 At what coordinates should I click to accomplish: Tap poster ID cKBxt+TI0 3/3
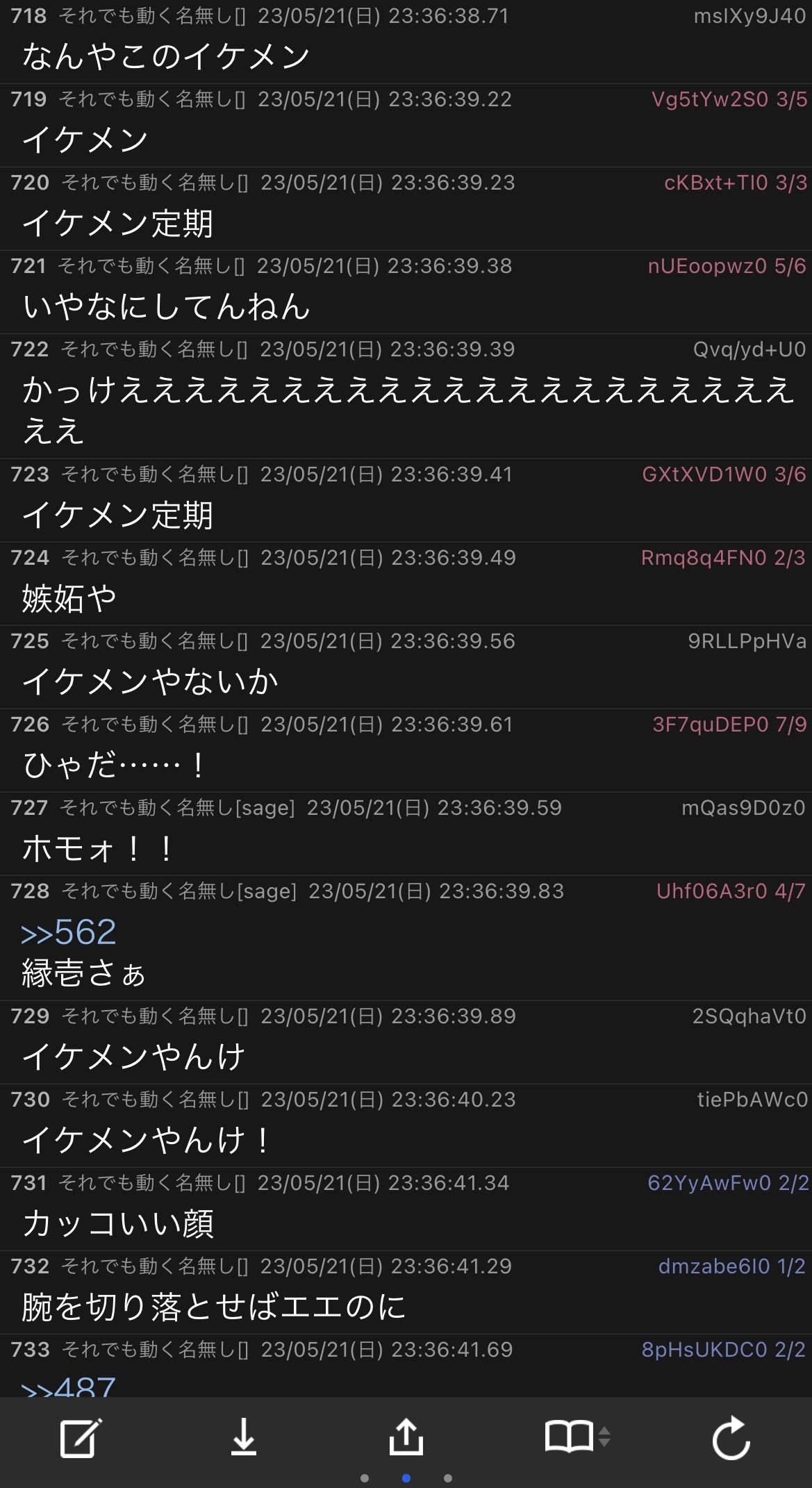click(x=736, y=183)
